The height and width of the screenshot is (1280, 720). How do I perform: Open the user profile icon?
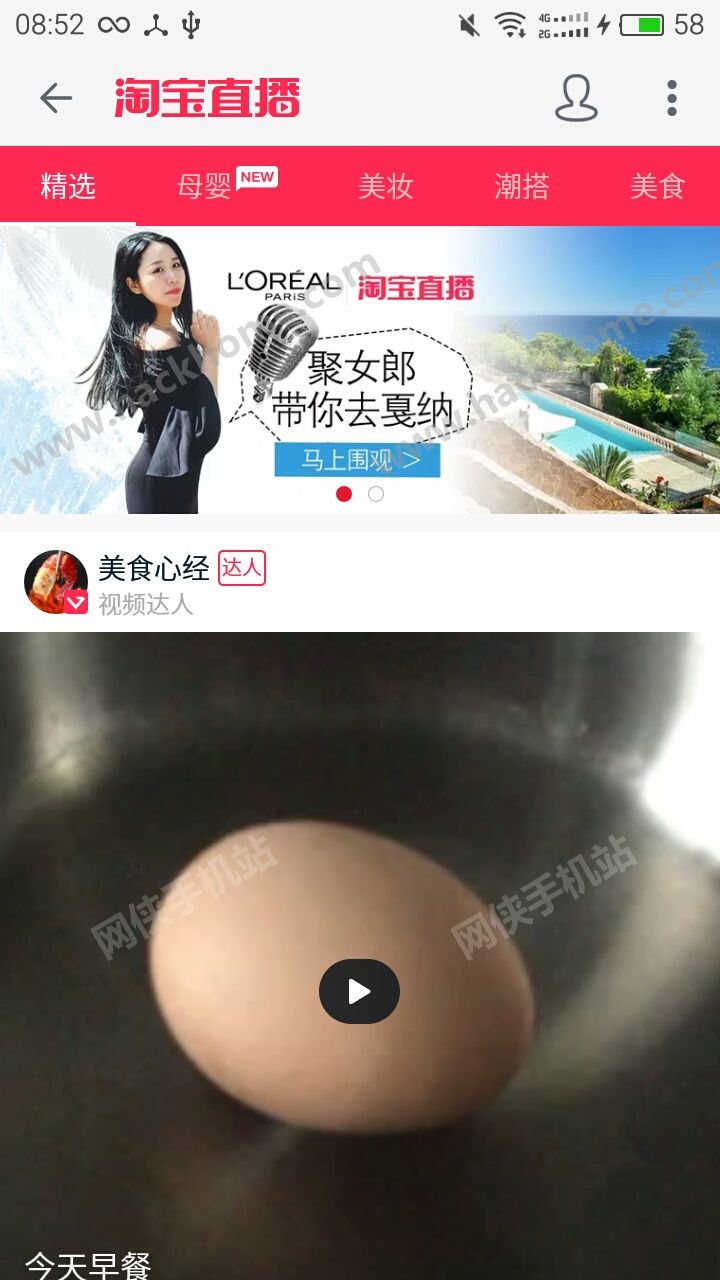(x=576, y=98)
